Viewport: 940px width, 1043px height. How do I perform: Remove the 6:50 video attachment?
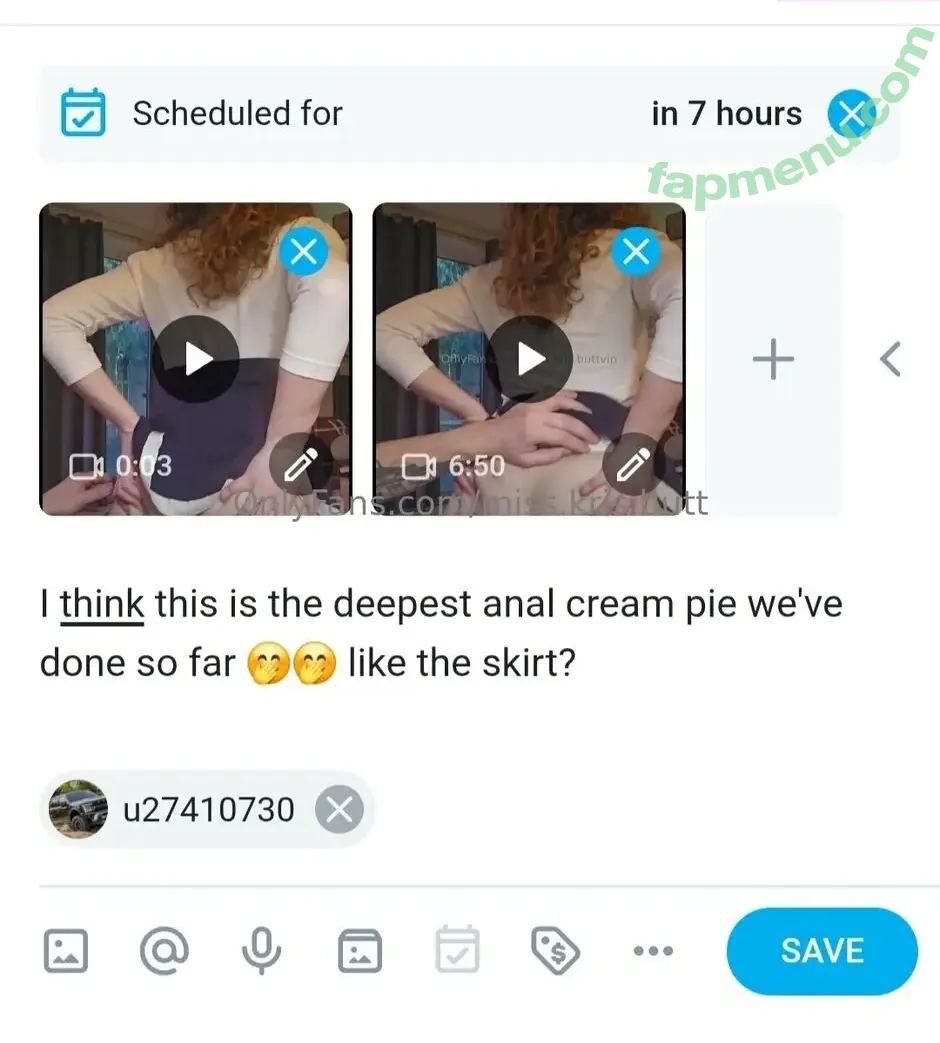point(636,252)
